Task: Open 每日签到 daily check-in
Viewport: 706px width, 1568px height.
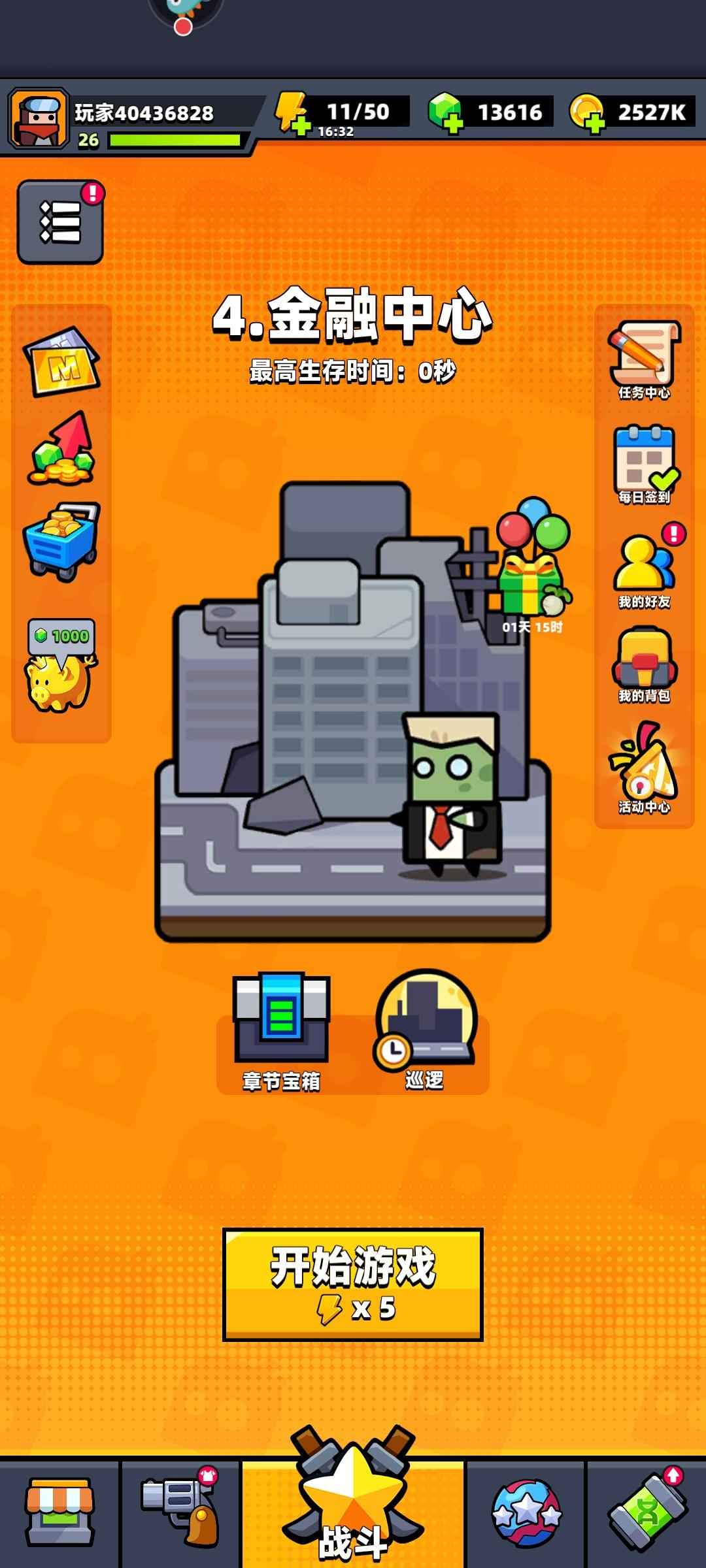Action: [x=644, y=465]
